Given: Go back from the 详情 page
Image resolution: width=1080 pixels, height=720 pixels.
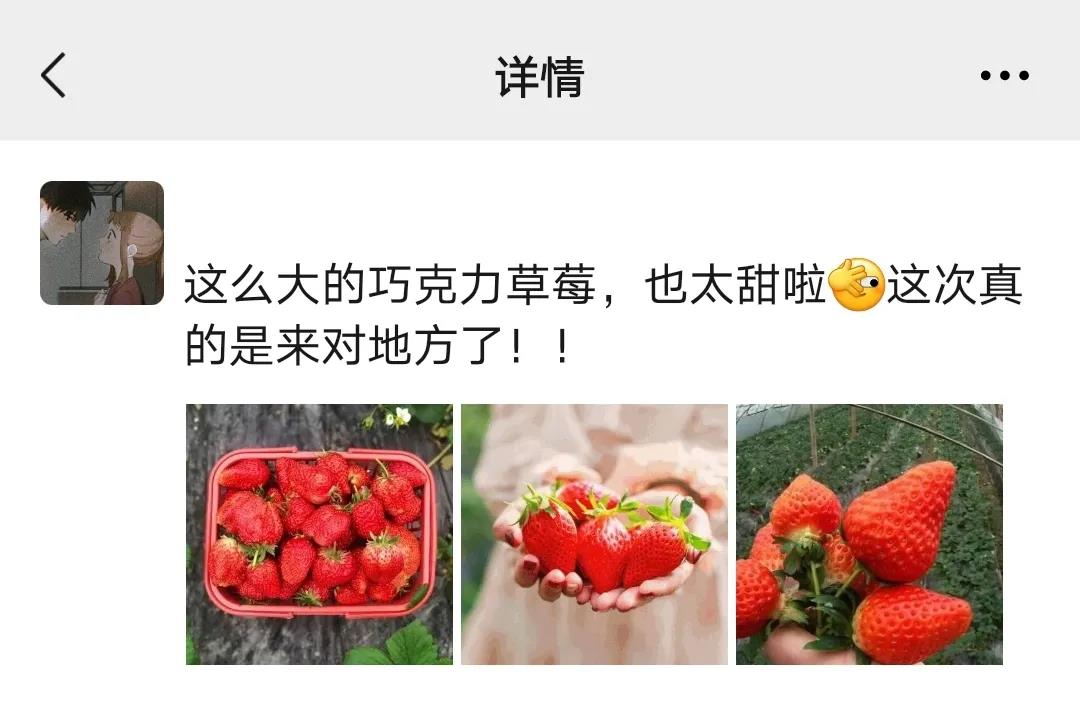Looking at the screenshot, I should click(x=53, y=75).
